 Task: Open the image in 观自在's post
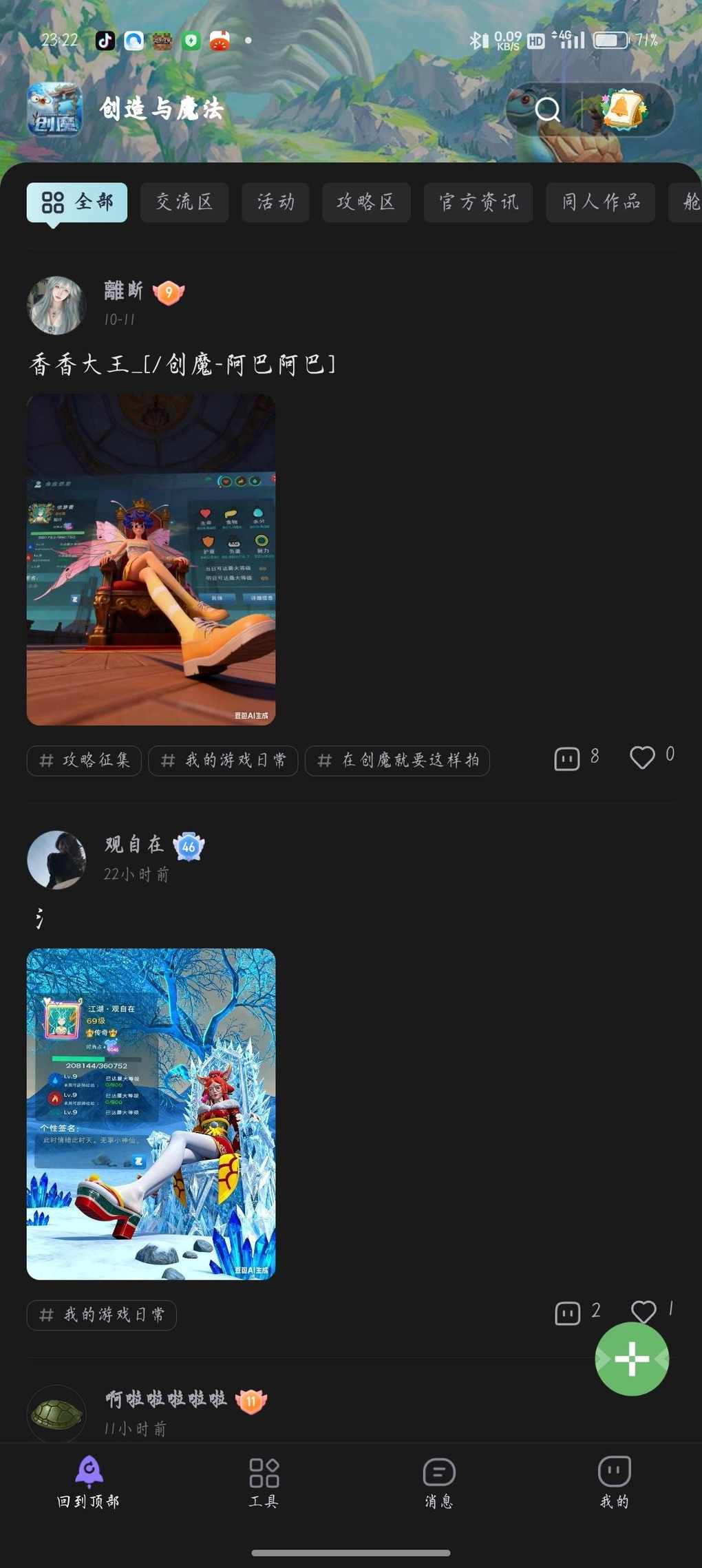click(151, 1114)
